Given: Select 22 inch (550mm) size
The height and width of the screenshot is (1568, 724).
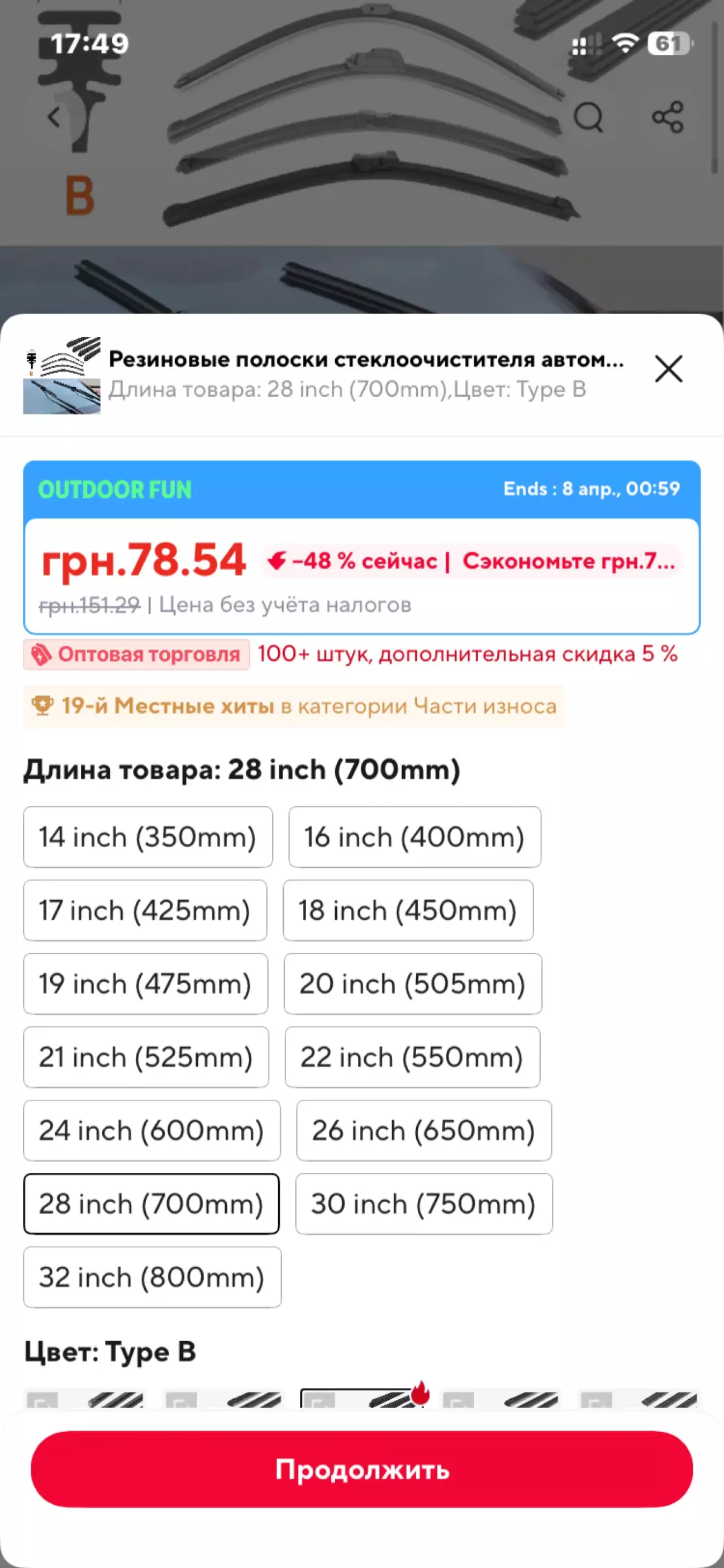Looking at the screenshot, I should 412,1057.
